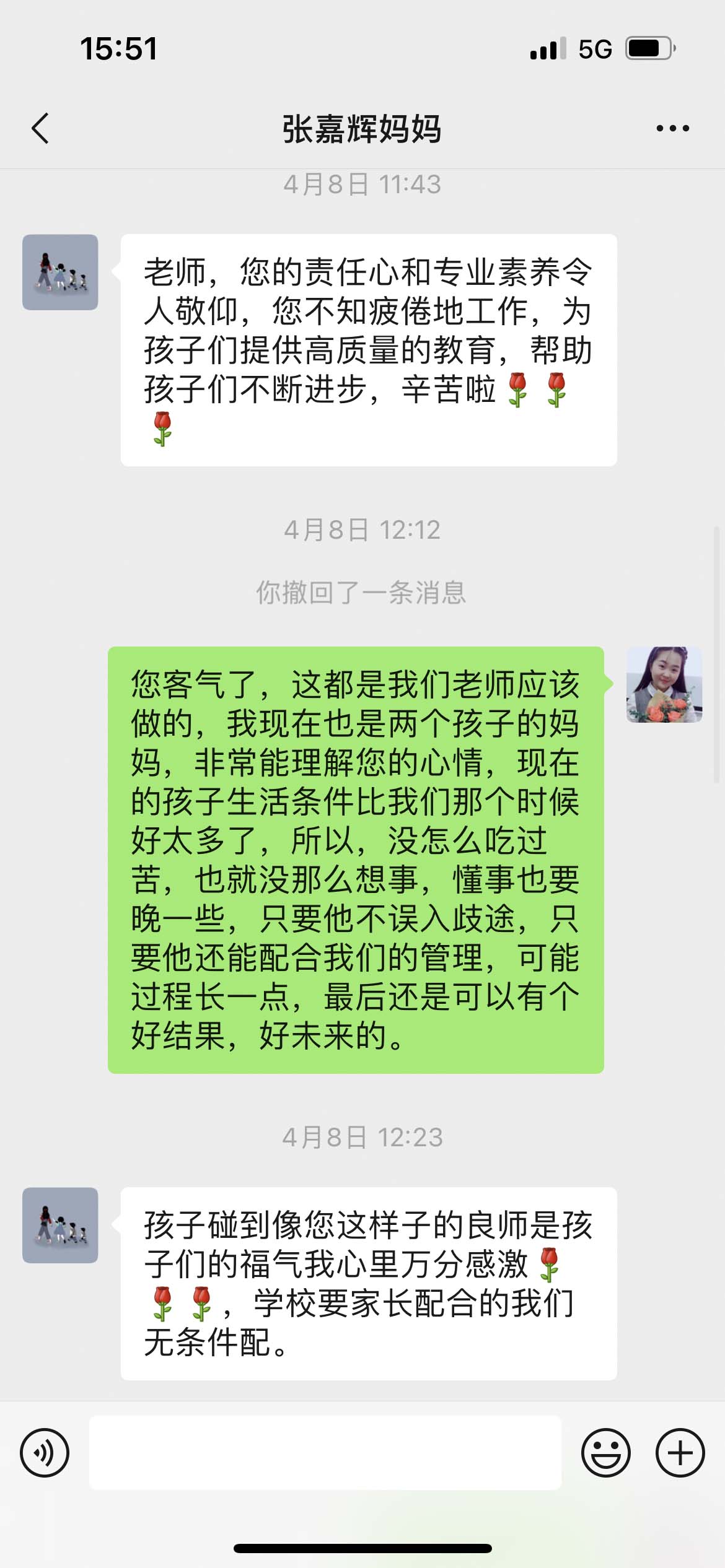
Task: Open the chat info overflow menu
Action: [672, 129]
